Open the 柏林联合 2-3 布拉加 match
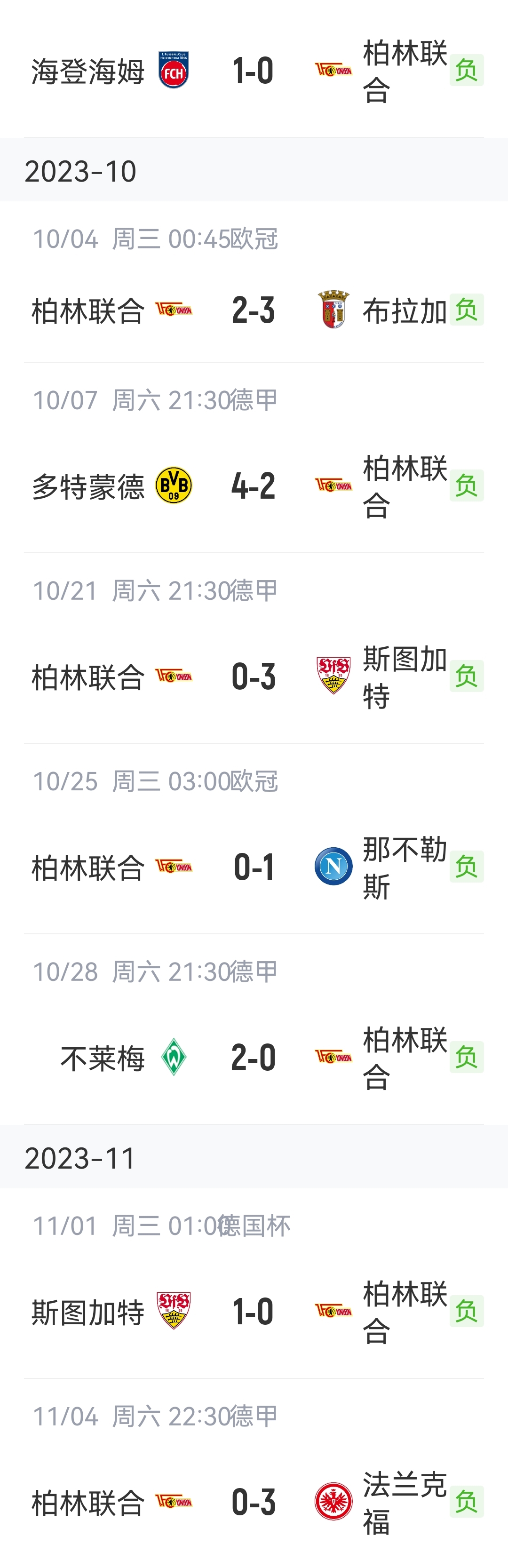This screenshot has width=508, height=1568. coord(253,310)
